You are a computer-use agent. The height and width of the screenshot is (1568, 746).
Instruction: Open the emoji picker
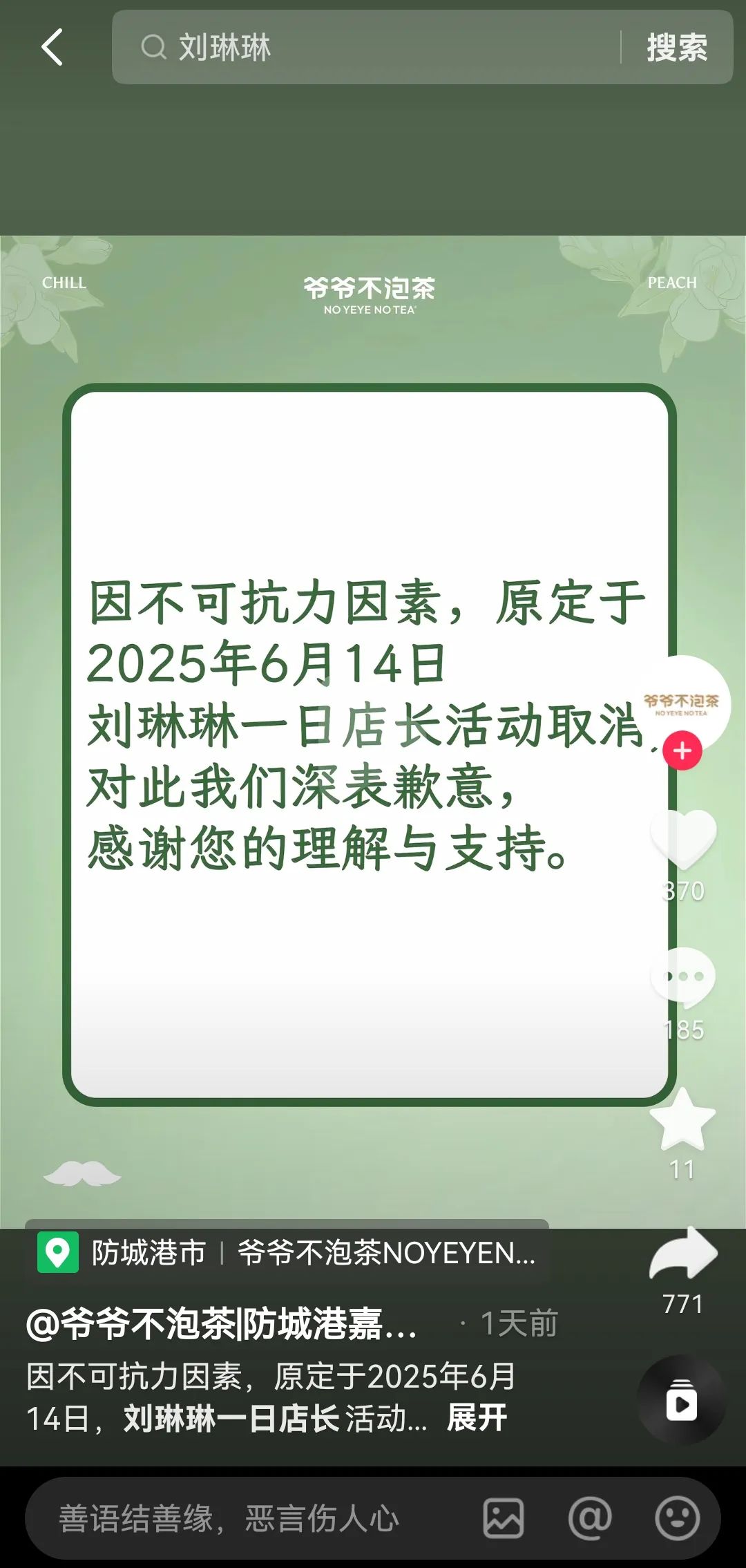tap(677, 1518)
